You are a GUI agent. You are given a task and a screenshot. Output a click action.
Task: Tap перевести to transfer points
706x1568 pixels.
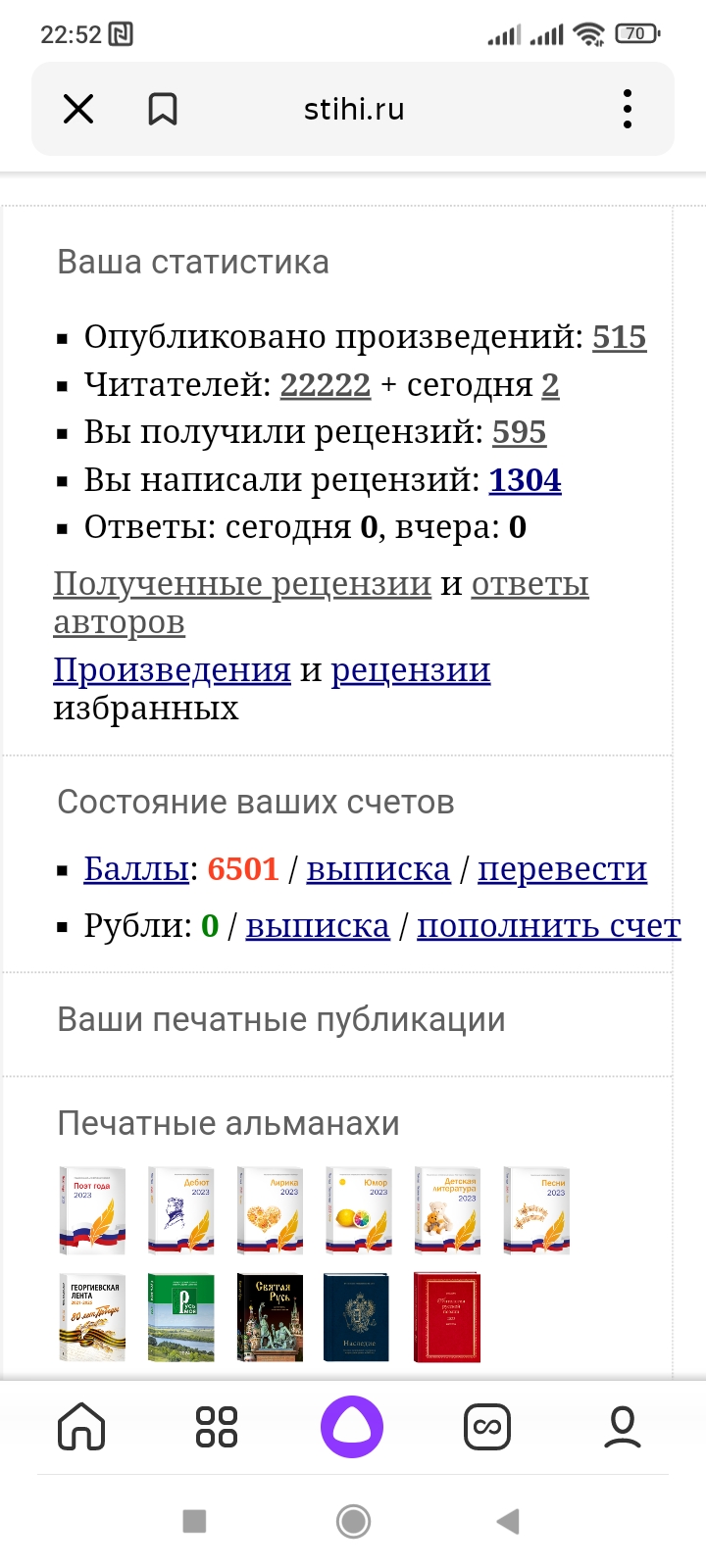(x=562, y=869)
